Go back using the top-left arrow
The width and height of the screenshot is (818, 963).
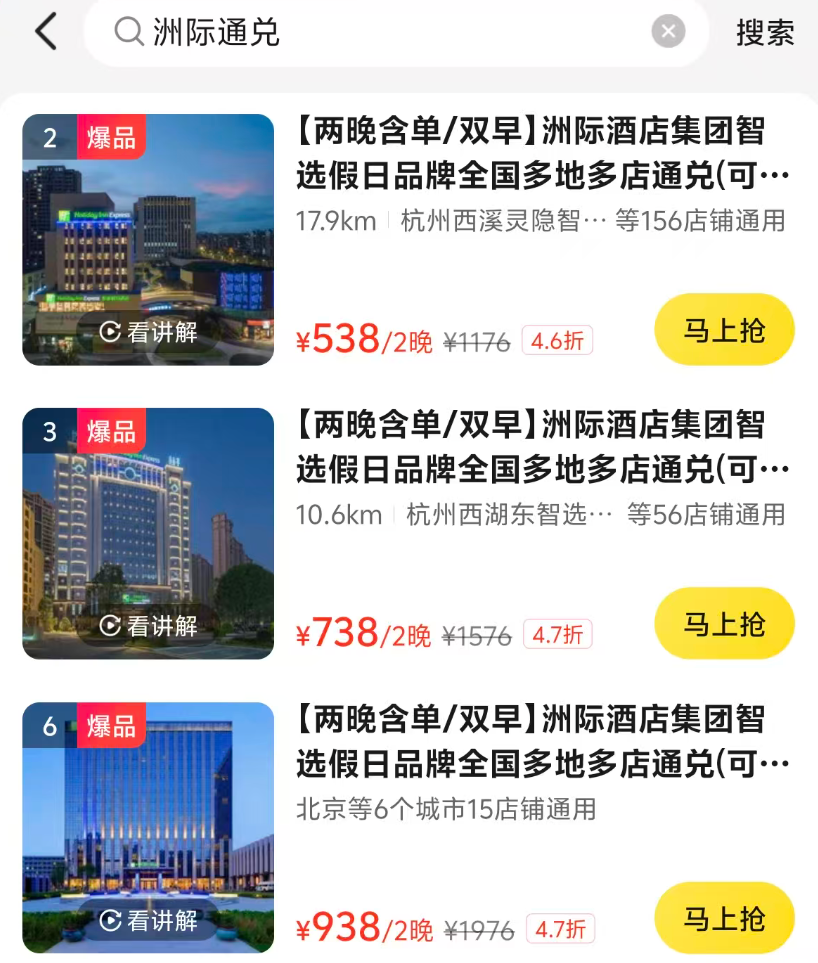coord(46,32)
